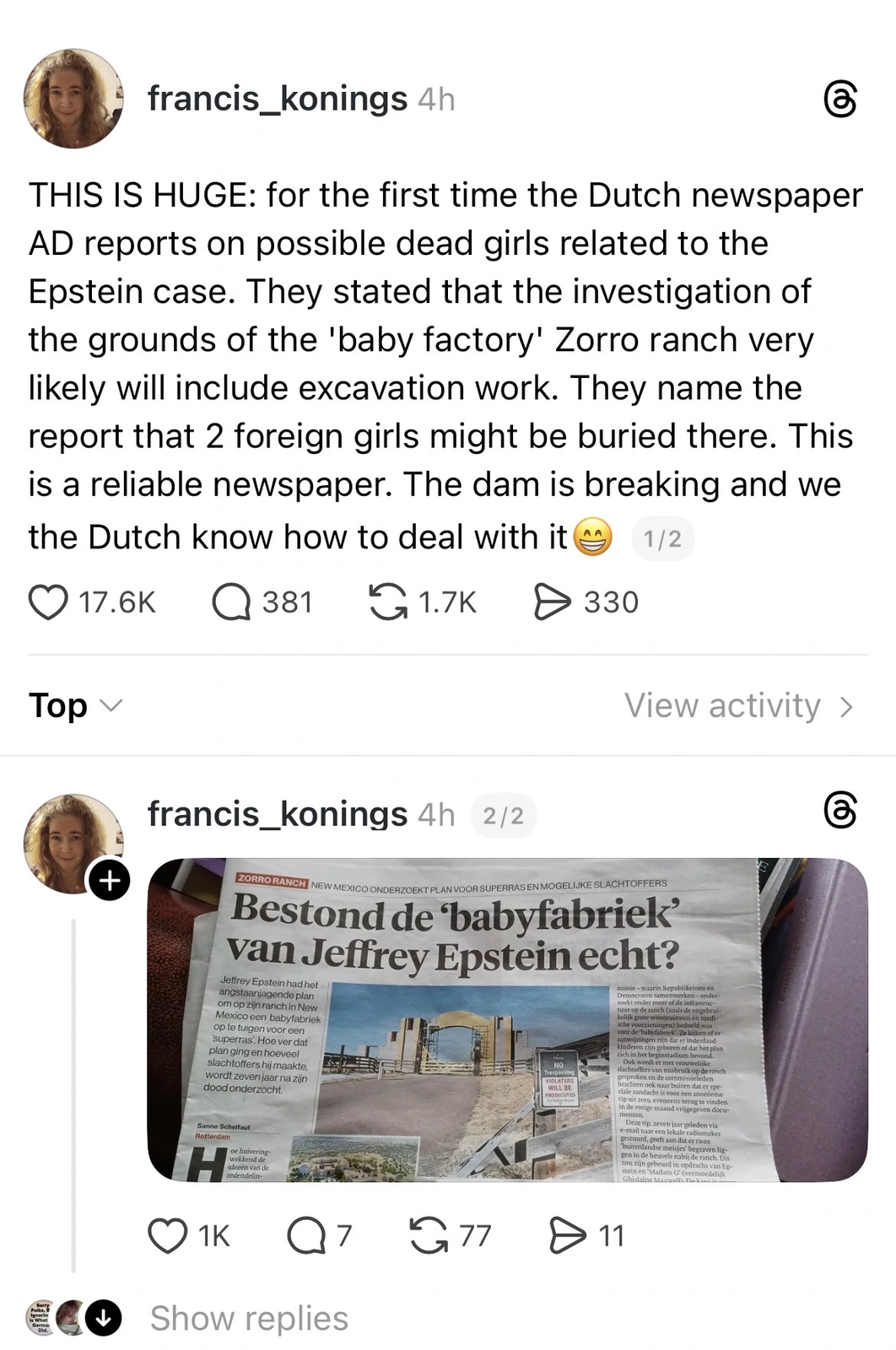Comment on the reply with 7 comments
The height and width of the screenshot is (1350, 896).
[x=305, y=1235]
